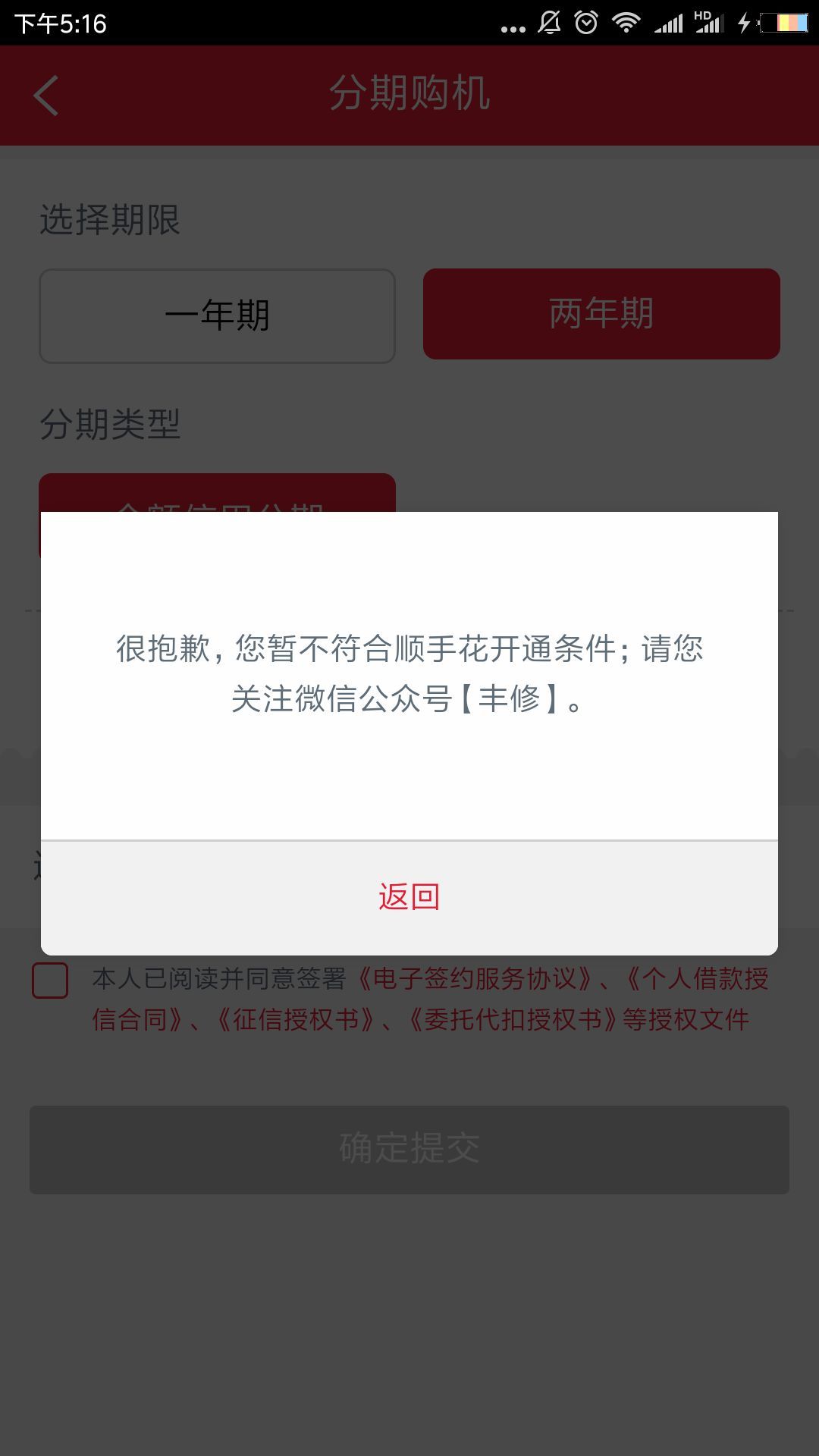Screen dimensions: 819x1456
Task: Tap the cellular signal bars
Action: pos(669,23)
